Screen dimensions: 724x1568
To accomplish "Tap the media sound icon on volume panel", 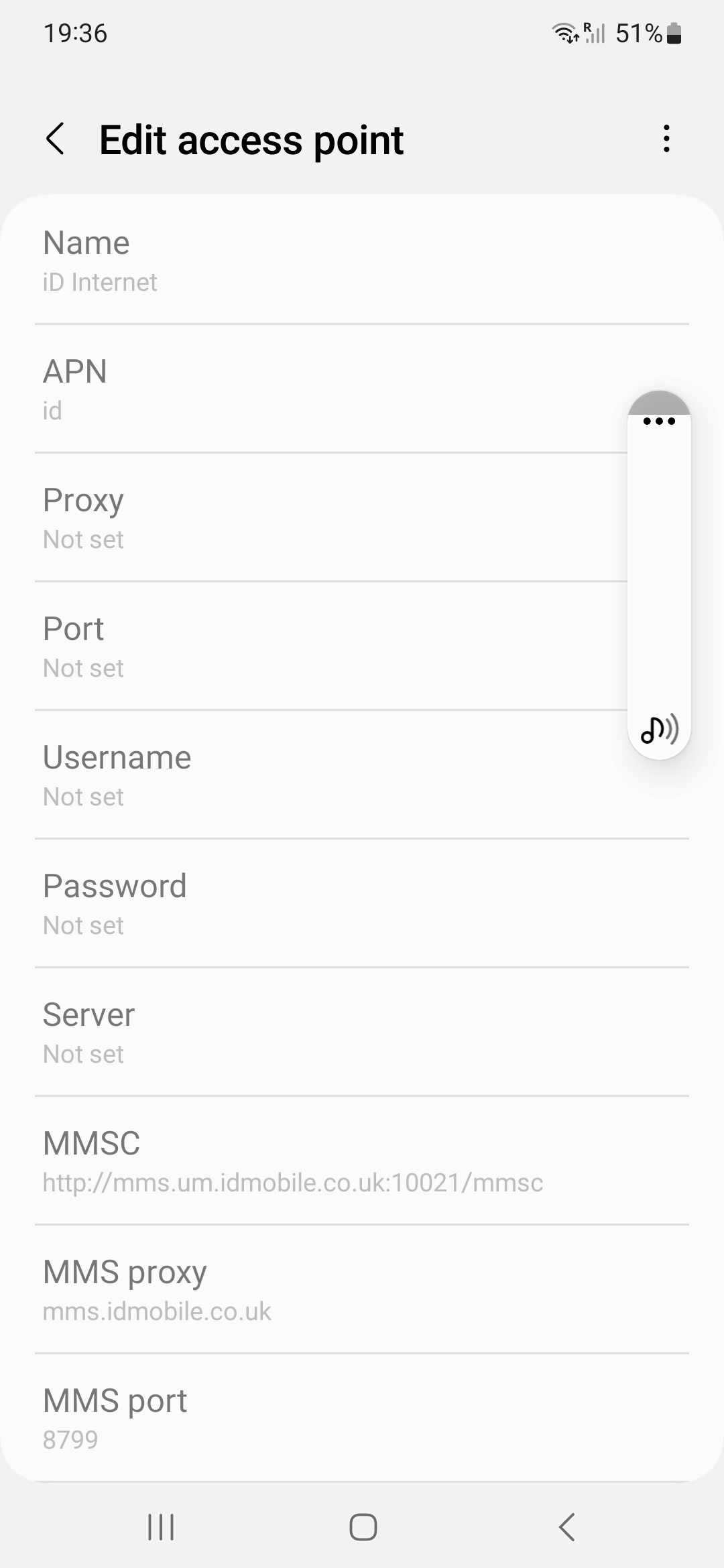I will point(660,729).
